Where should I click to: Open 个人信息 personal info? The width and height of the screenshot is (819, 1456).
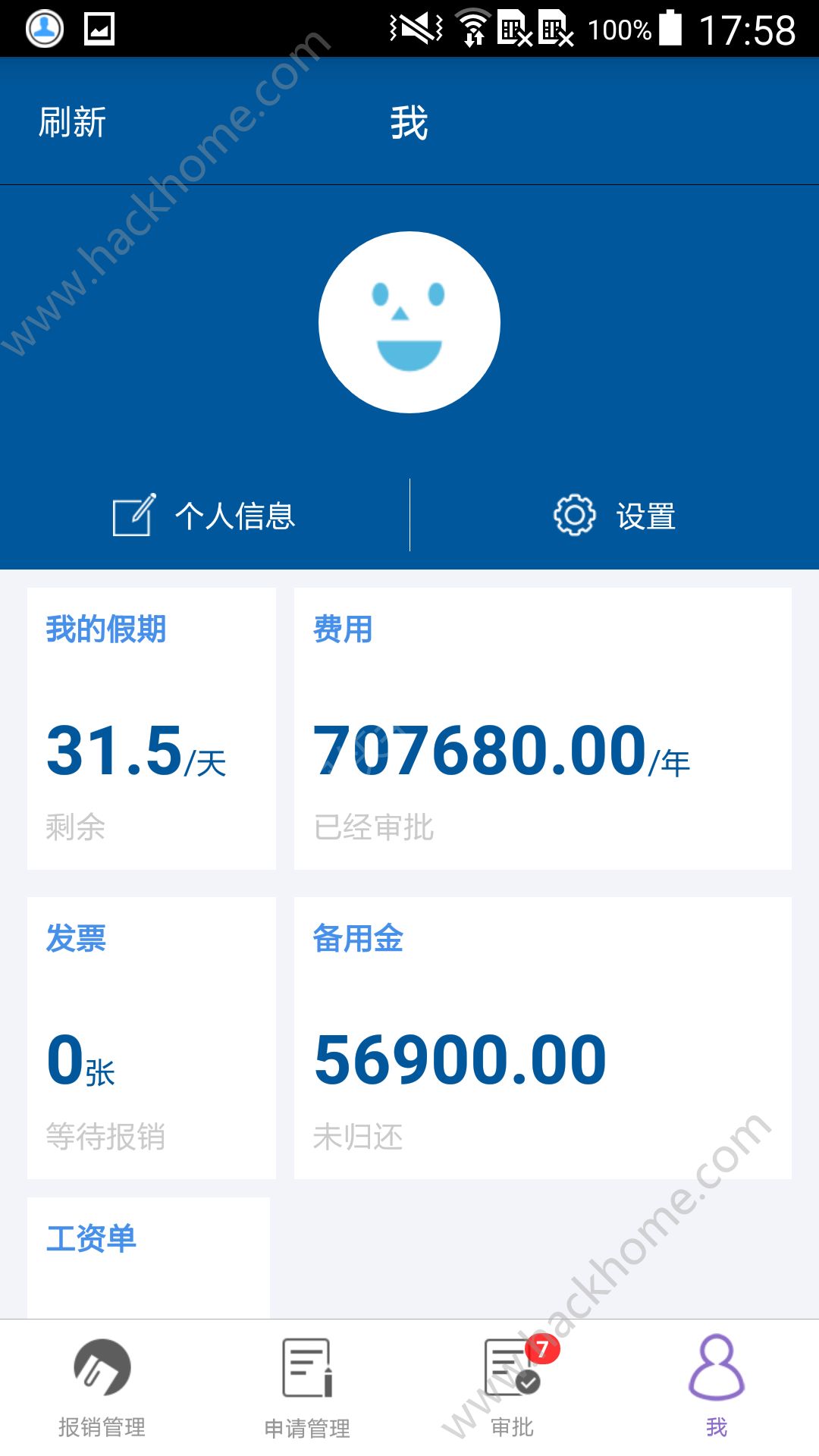205,516
